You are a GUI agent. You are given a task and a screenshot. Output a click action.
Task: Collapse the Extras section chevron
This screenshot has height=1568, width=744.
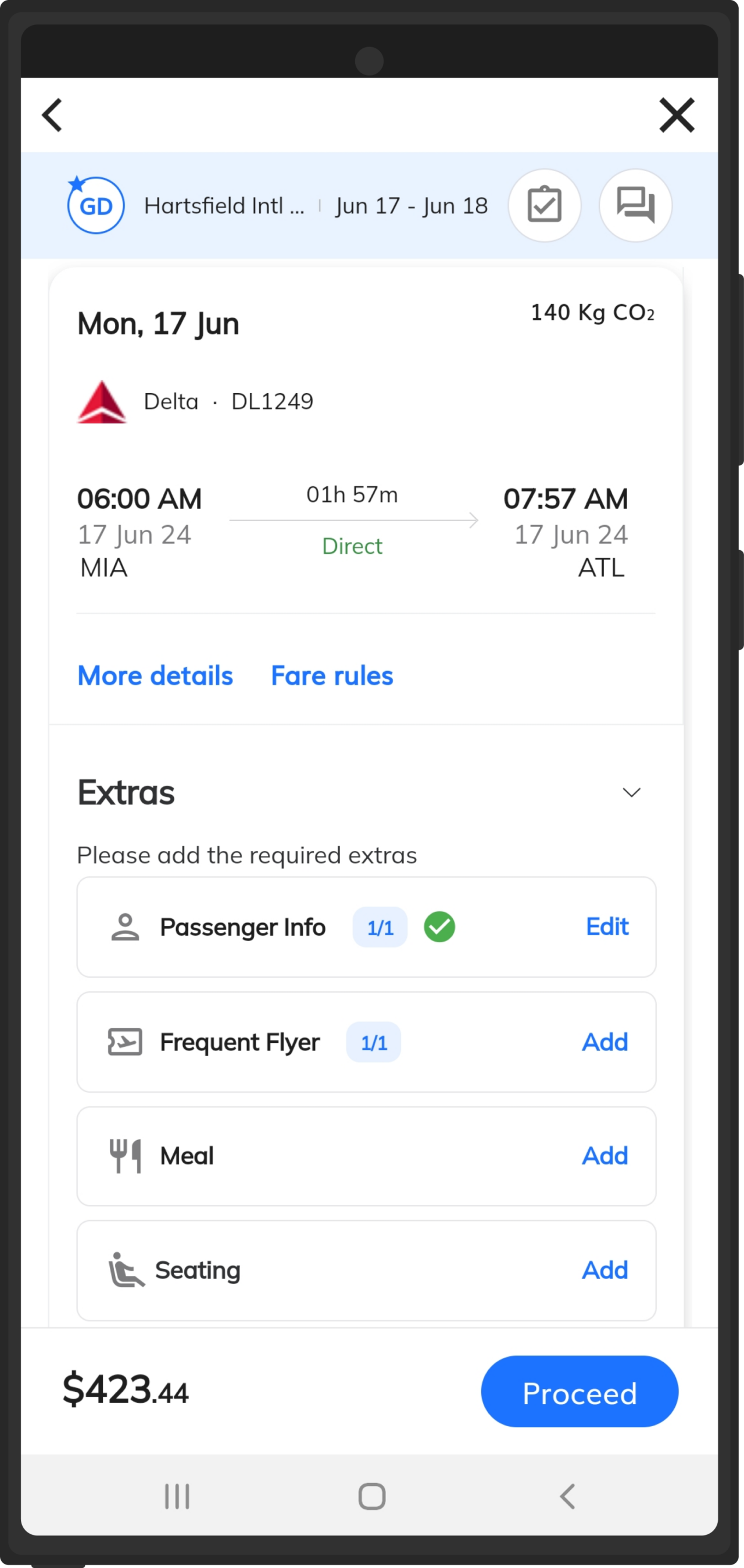[631, 793]
